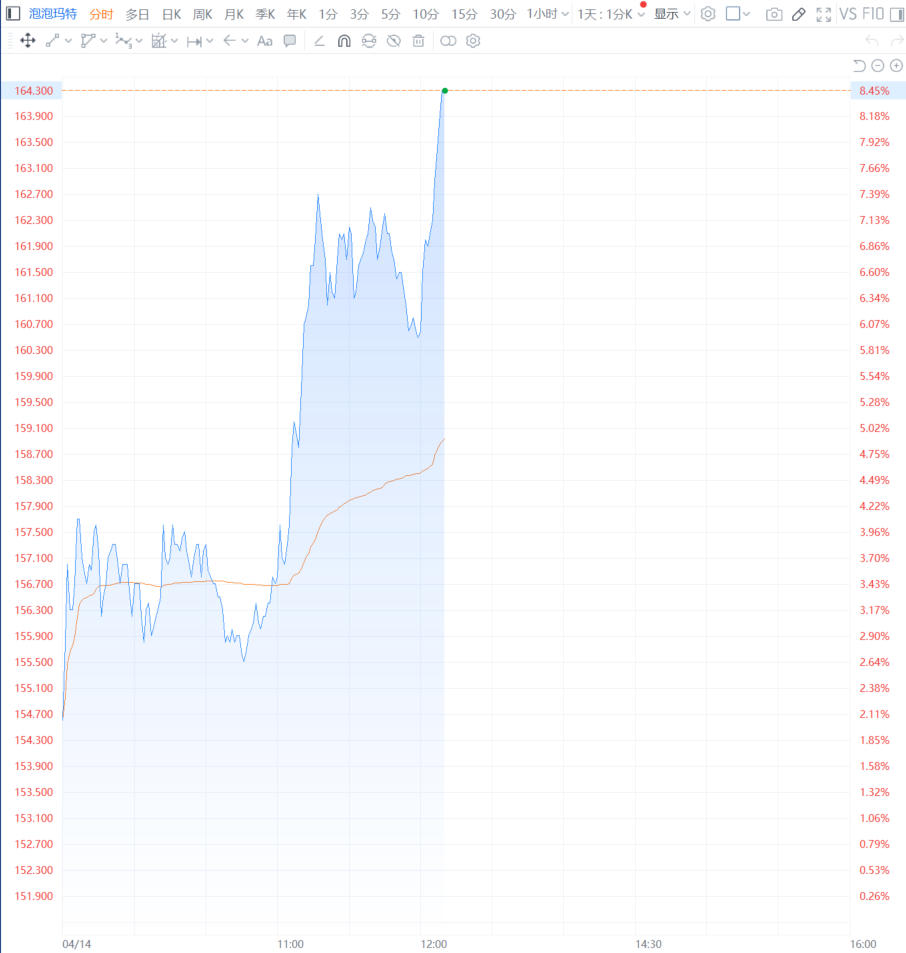
Task: Enter fullscreen chart mode
Action: click(823, 14)
